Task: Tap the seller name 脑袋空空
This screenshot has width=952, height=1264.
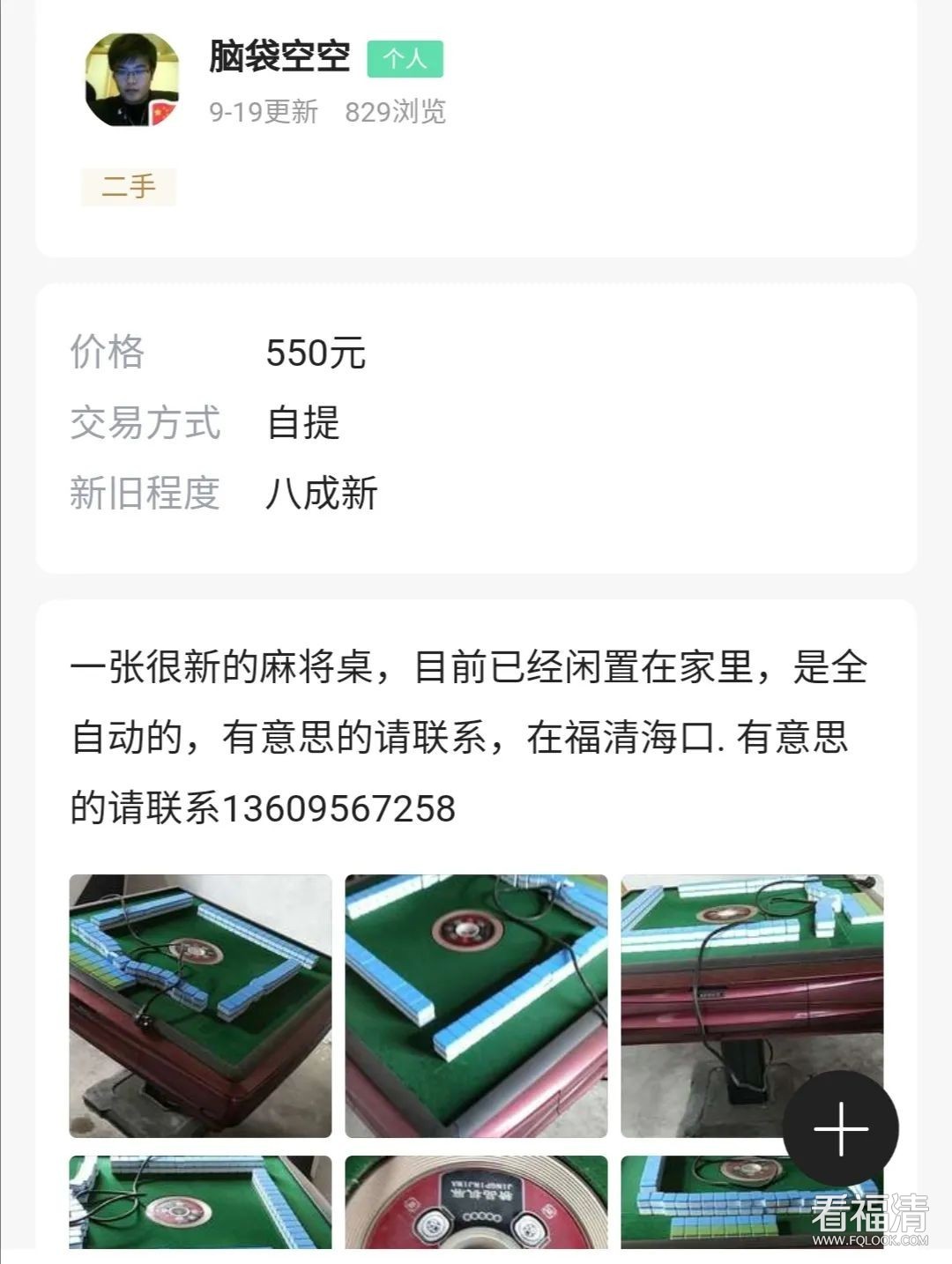Action: [279, 56]
